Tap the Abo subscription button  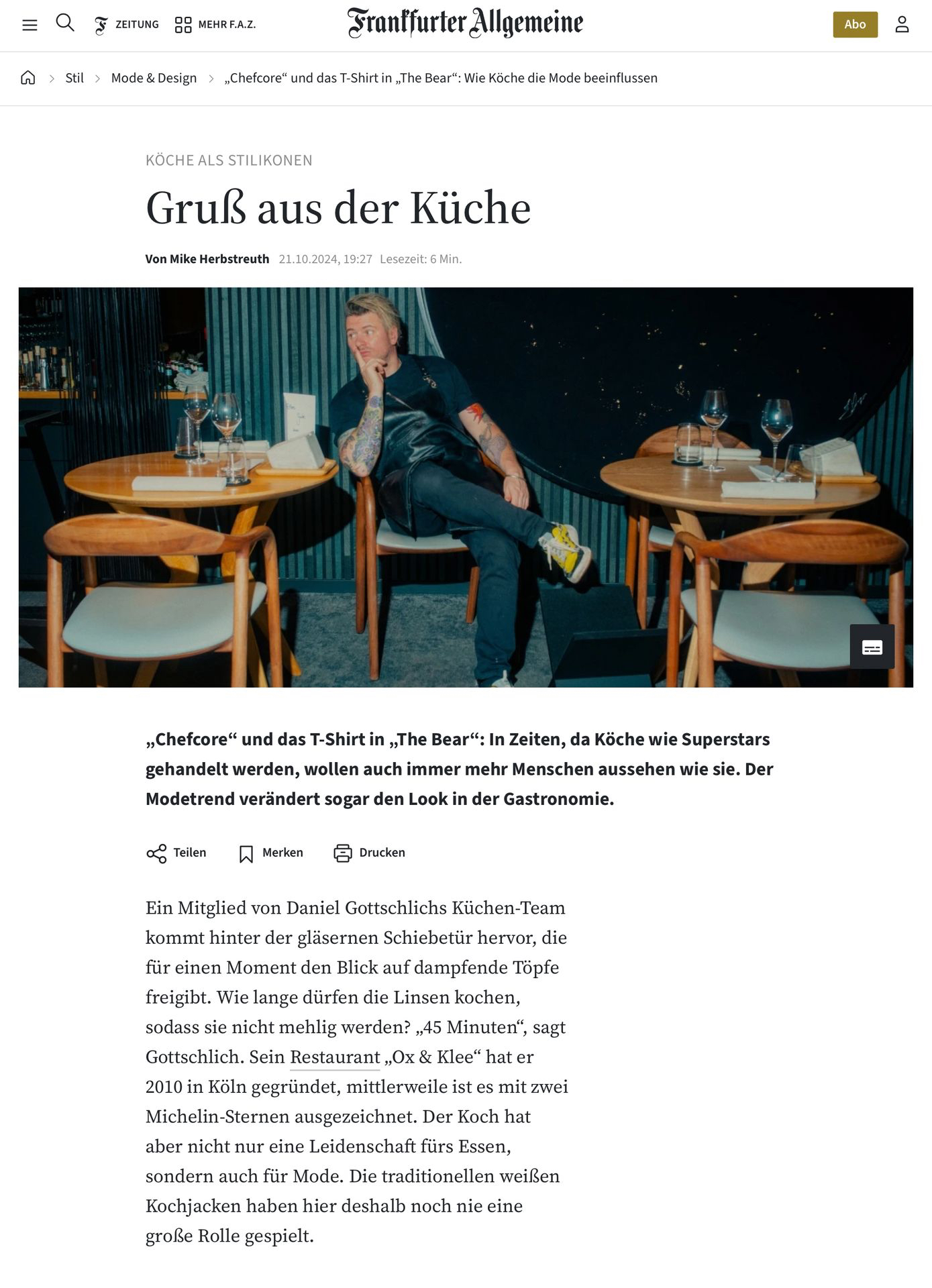pos(855,25)
